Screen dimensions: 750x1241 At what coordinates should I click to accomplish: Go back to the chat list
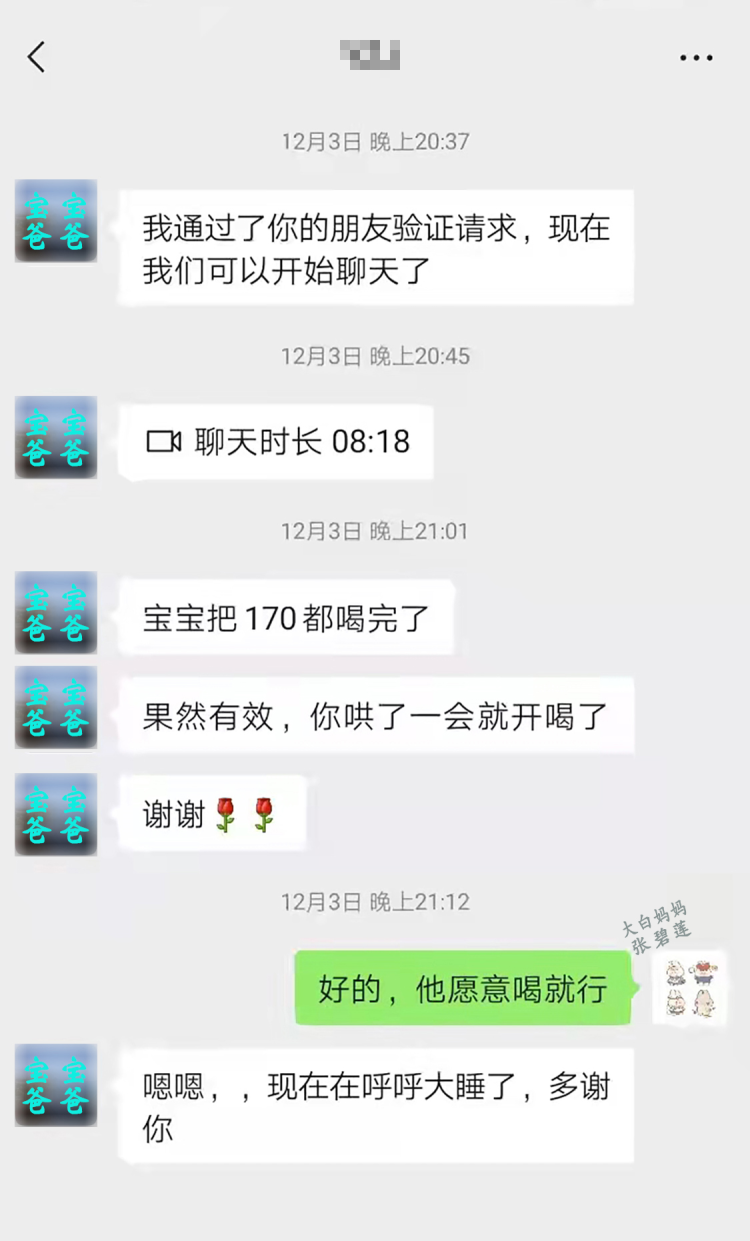pos(37,57)
